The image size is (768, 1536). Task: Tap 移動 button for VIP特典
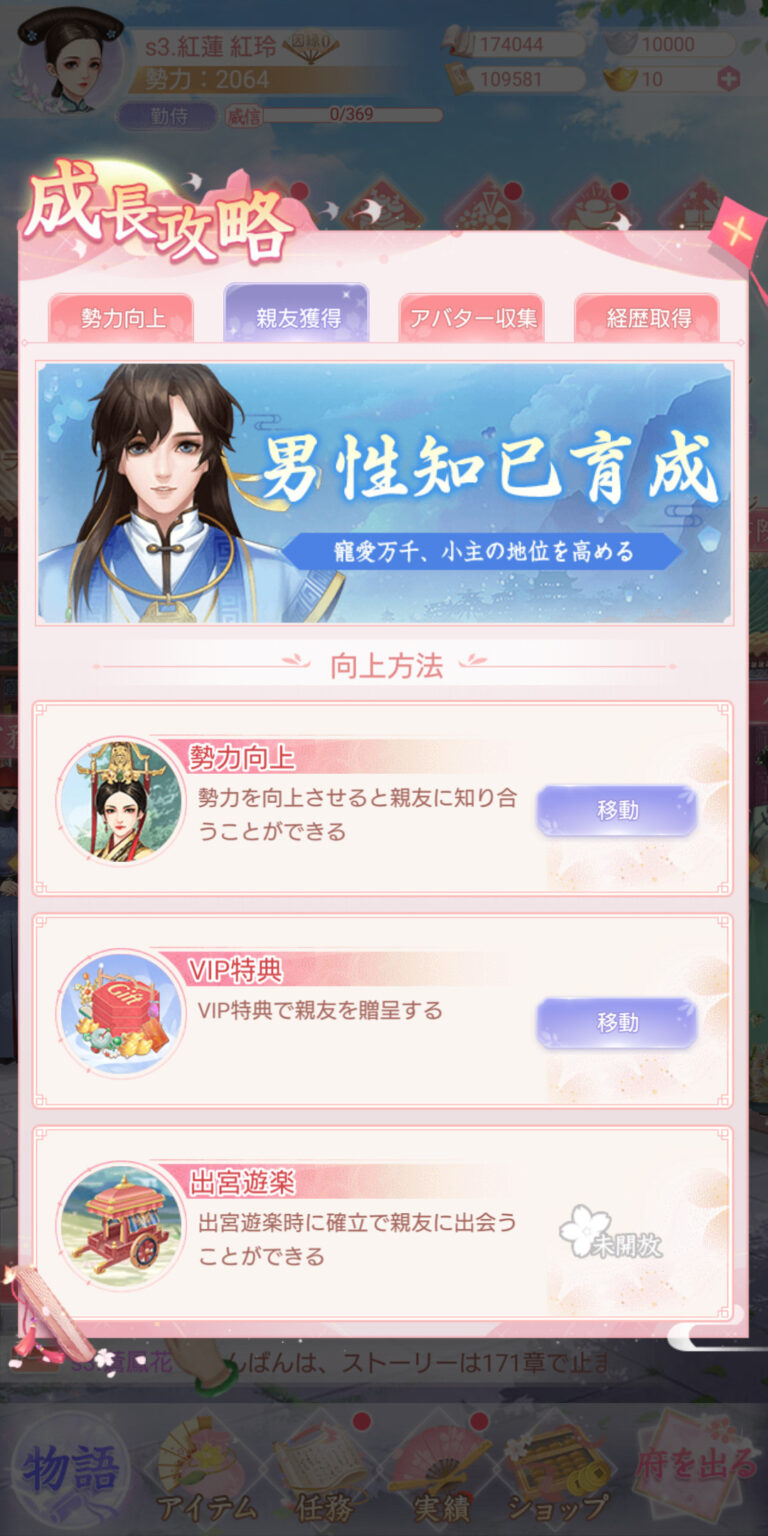[616, 1022]
